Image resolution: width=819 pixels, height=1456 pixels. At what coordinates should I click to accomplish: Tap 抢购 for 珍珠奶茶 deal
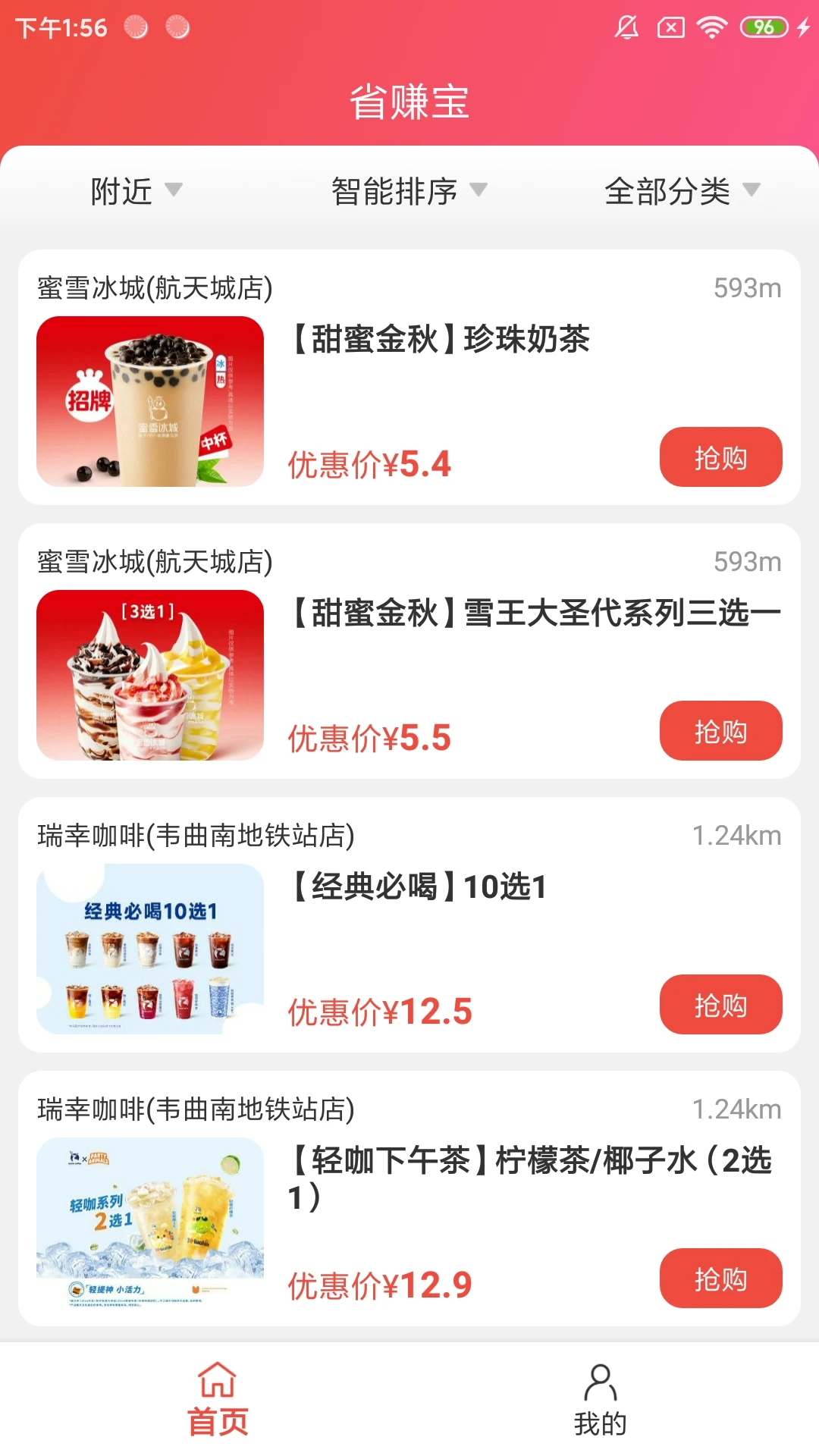pos(720,457)
